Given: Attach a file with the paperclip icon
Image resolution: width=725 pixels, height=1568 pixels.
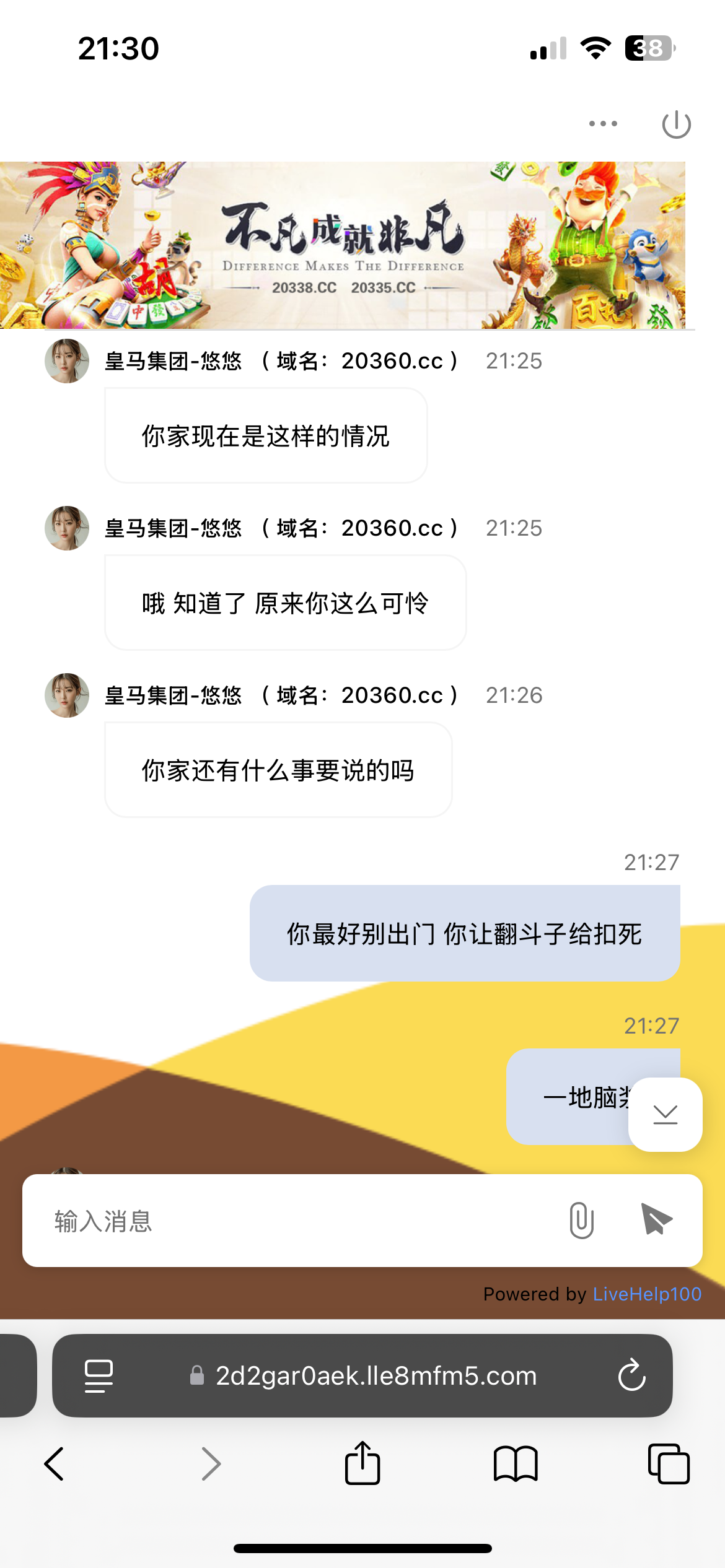Looking at the screenshot, I should coord(581,1220).
